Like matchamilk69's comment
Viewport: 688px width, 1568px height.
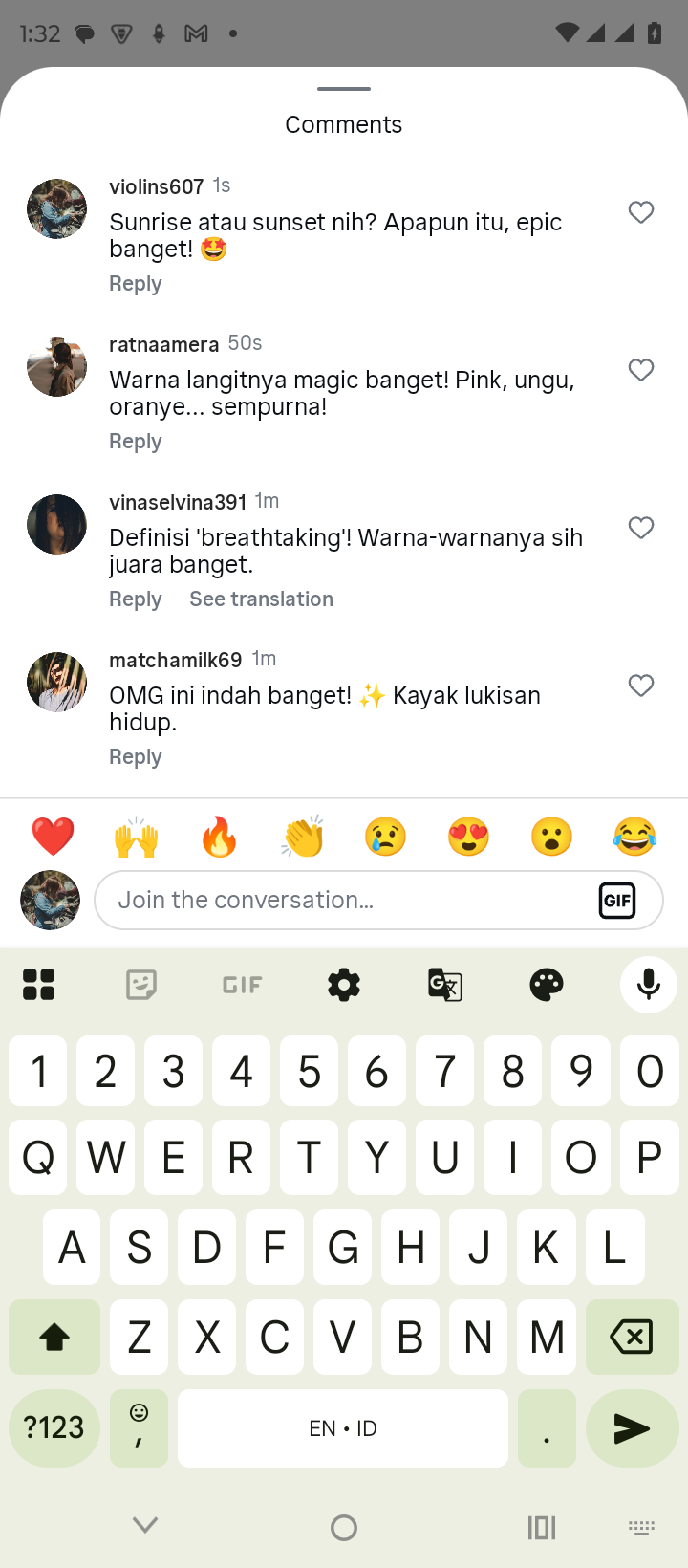tap(641, 686)
